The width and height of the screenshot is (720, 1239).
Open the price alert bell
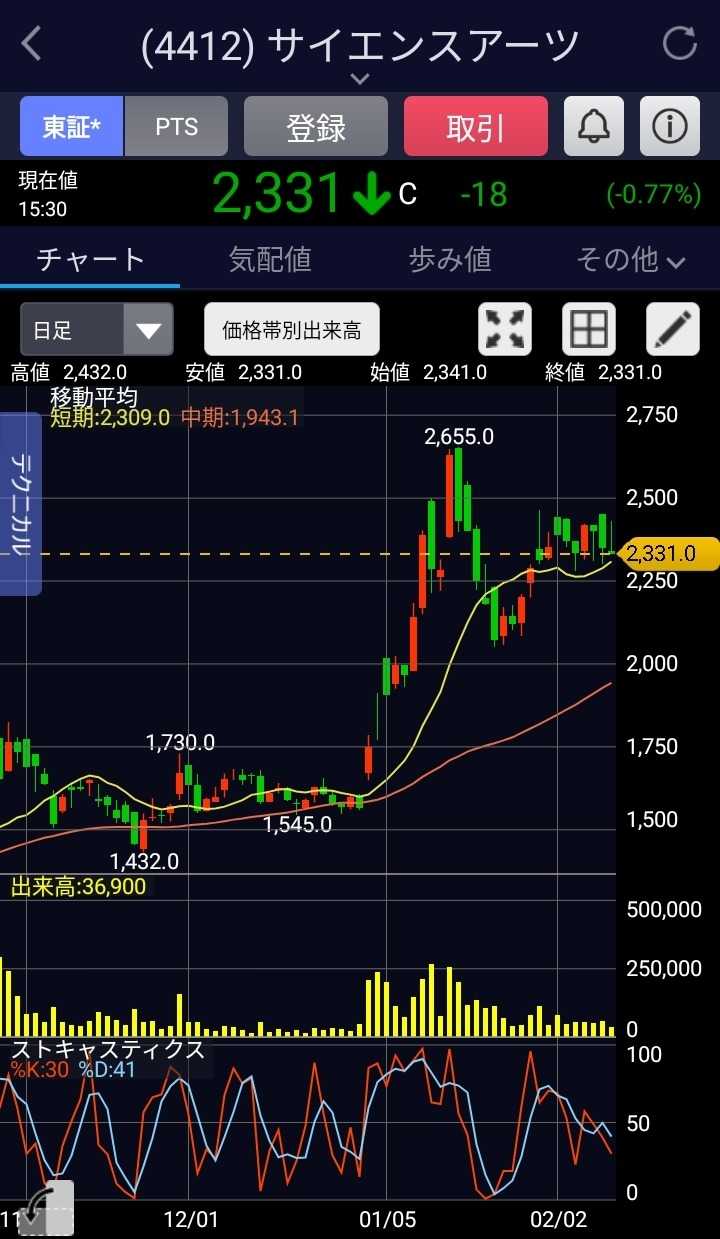tap(594, 127)
